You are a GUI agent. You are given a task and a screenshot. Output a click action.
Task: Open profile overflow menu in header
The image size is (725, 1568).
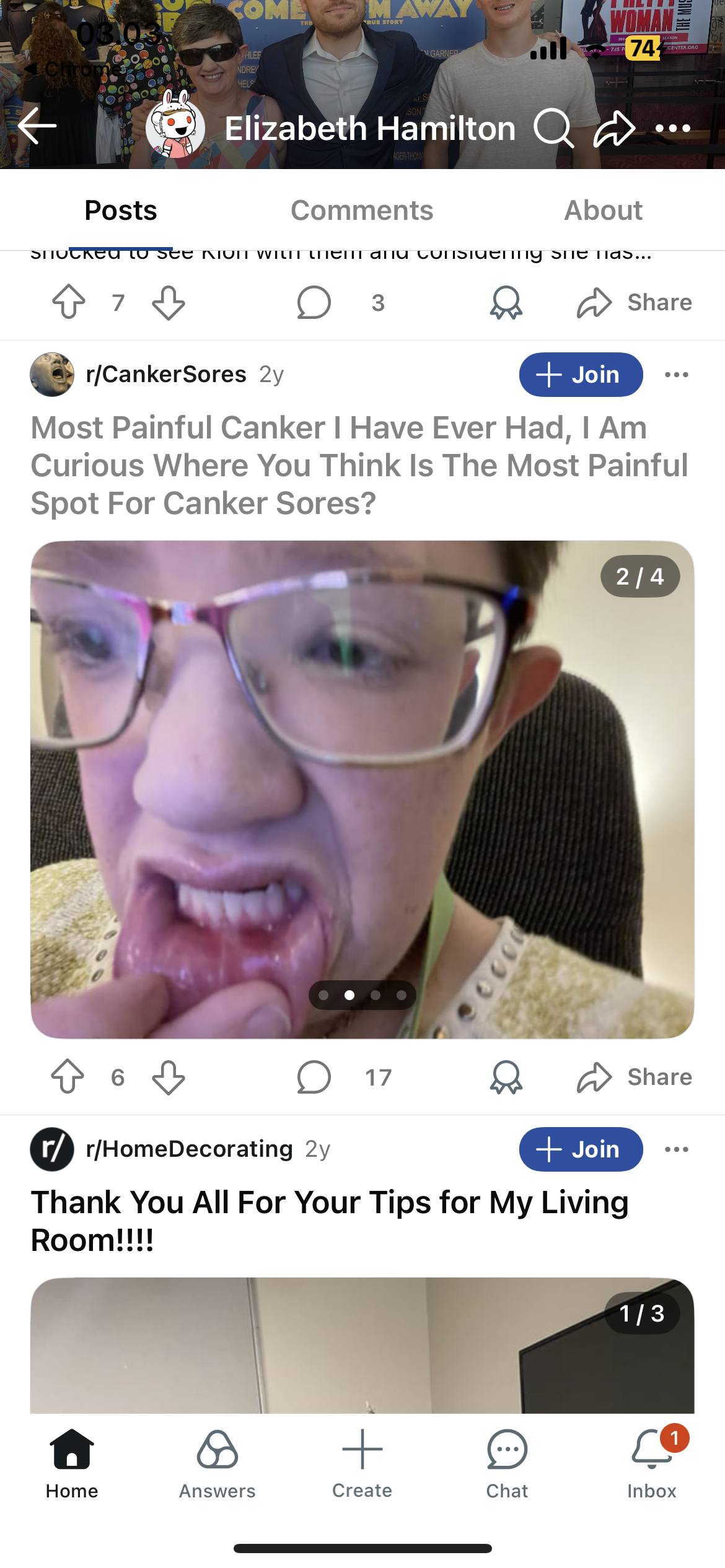(x=673, y=128)
